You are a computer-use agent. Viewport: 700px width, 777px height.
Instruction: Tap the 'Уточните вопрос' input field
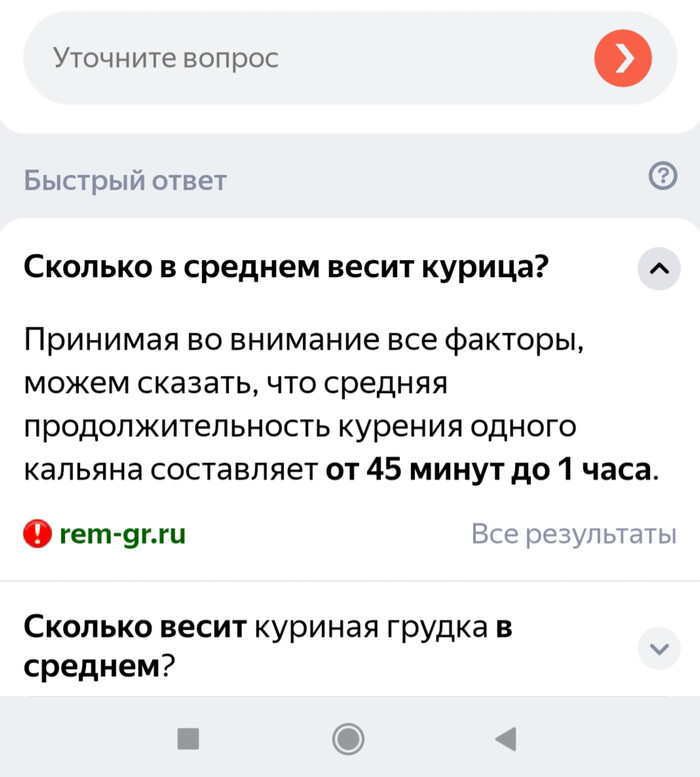[x=300, y=58]
